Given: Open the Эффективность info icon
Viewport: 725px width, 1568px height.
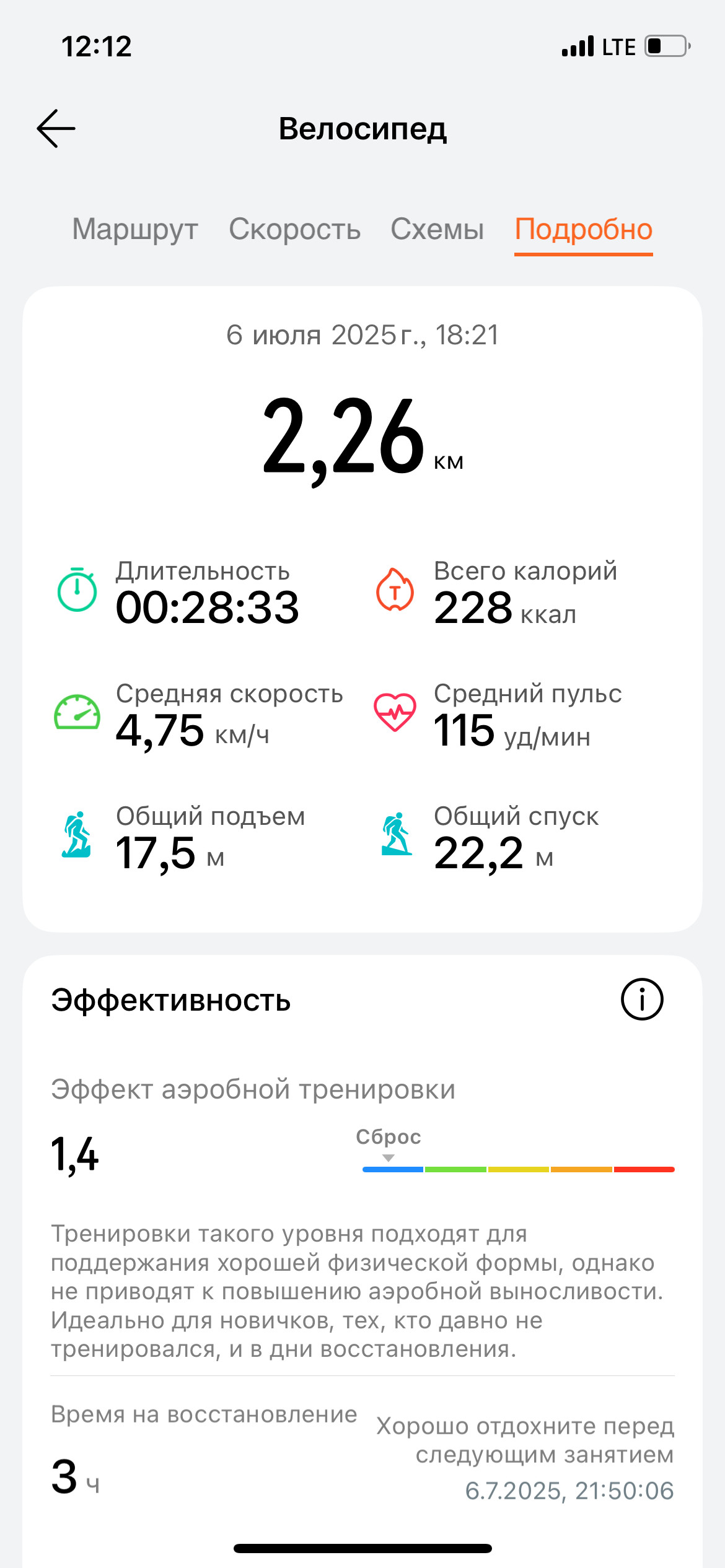Looking at the screenshot, I should pyautogui.click(x=642, y=999).
